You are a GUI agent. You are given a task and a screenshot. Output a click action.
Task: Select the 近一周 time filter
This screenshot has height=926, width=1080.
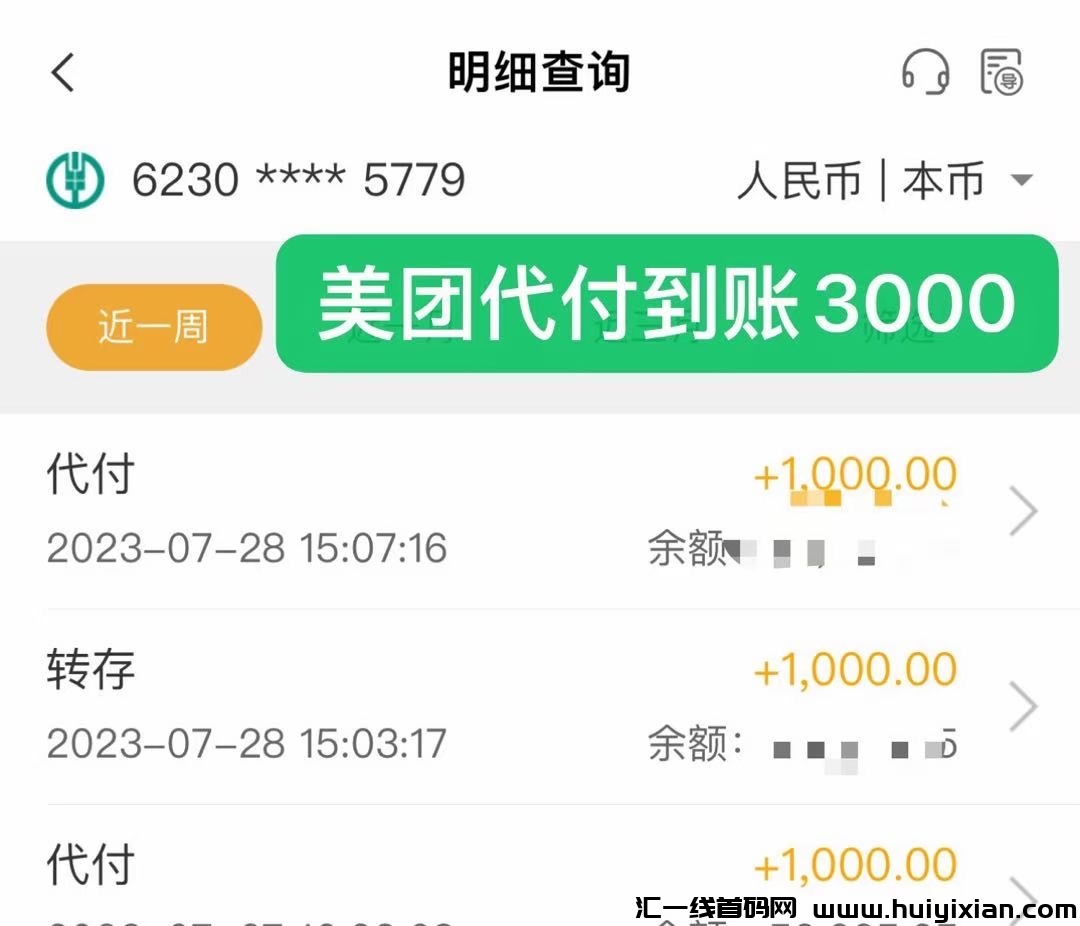[x=154, y=327]
